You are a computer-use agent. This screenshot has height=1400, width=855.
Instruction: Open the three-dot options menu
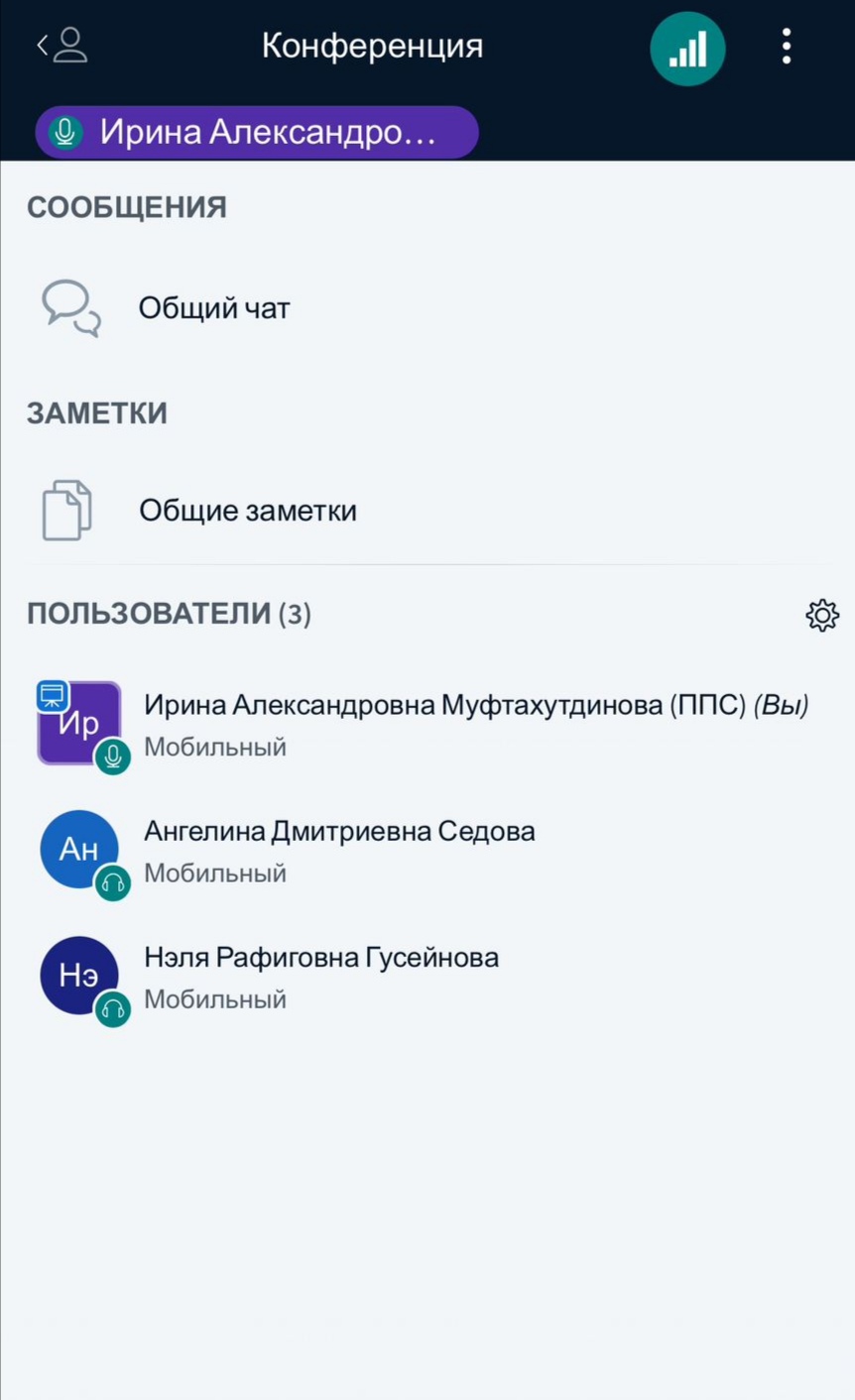[787, 47]
